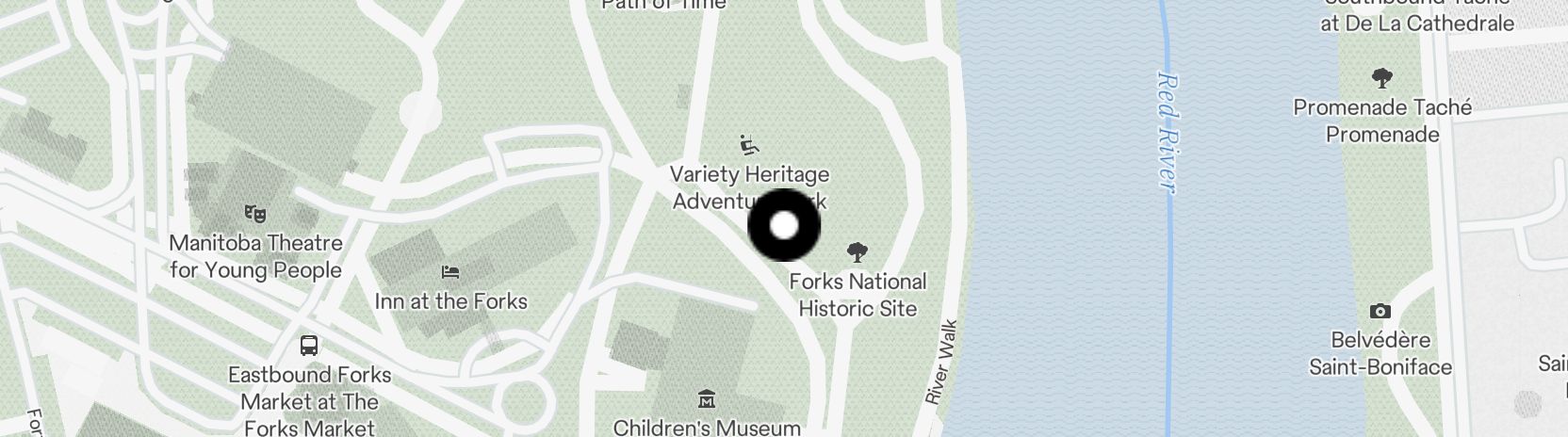
Task: Select Inn at the Forks hotel marker
Action: coord(450,273)
